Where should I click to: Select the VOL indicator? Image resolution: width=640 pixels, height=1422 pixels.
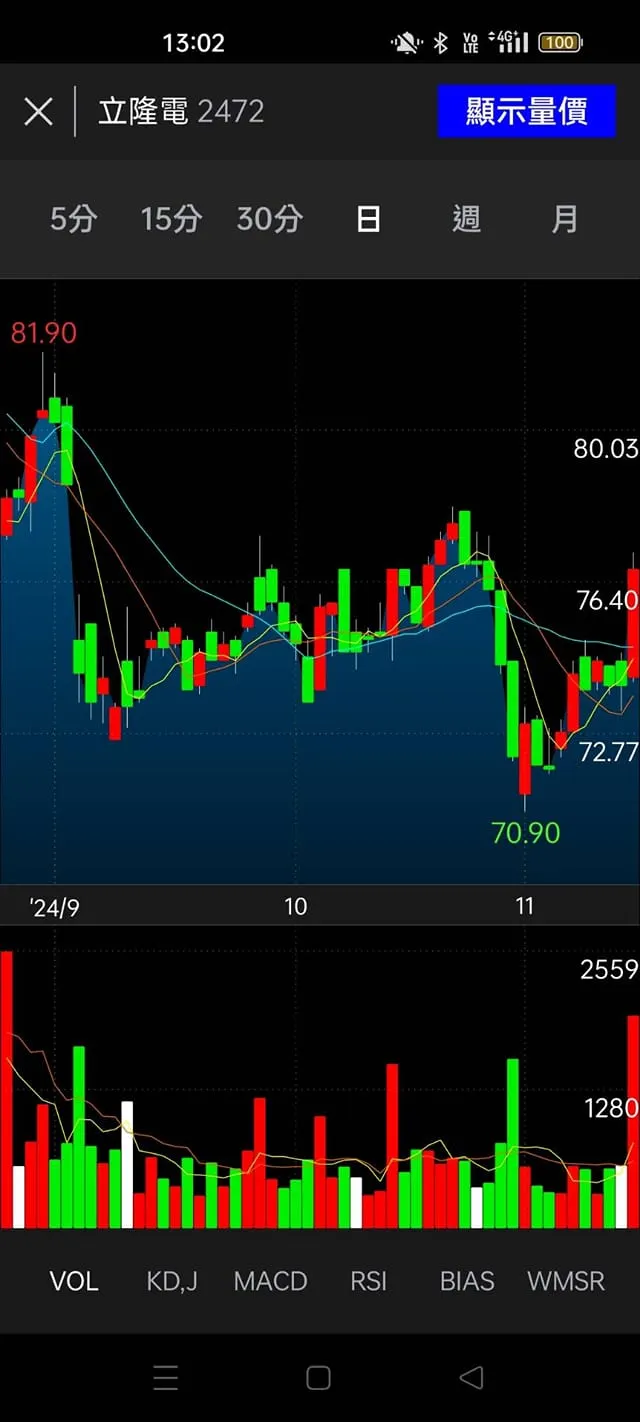74,1281
